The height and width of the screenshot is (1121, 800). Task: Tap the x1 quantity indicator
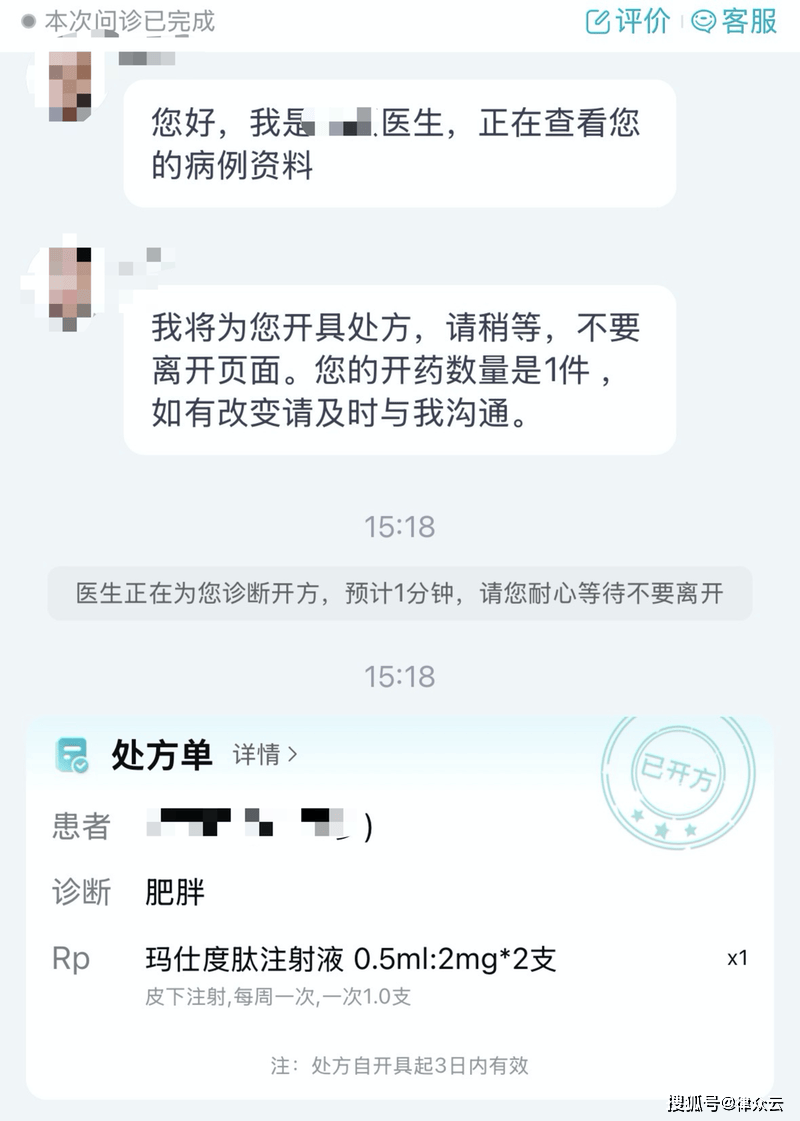(x=737, y=957)
